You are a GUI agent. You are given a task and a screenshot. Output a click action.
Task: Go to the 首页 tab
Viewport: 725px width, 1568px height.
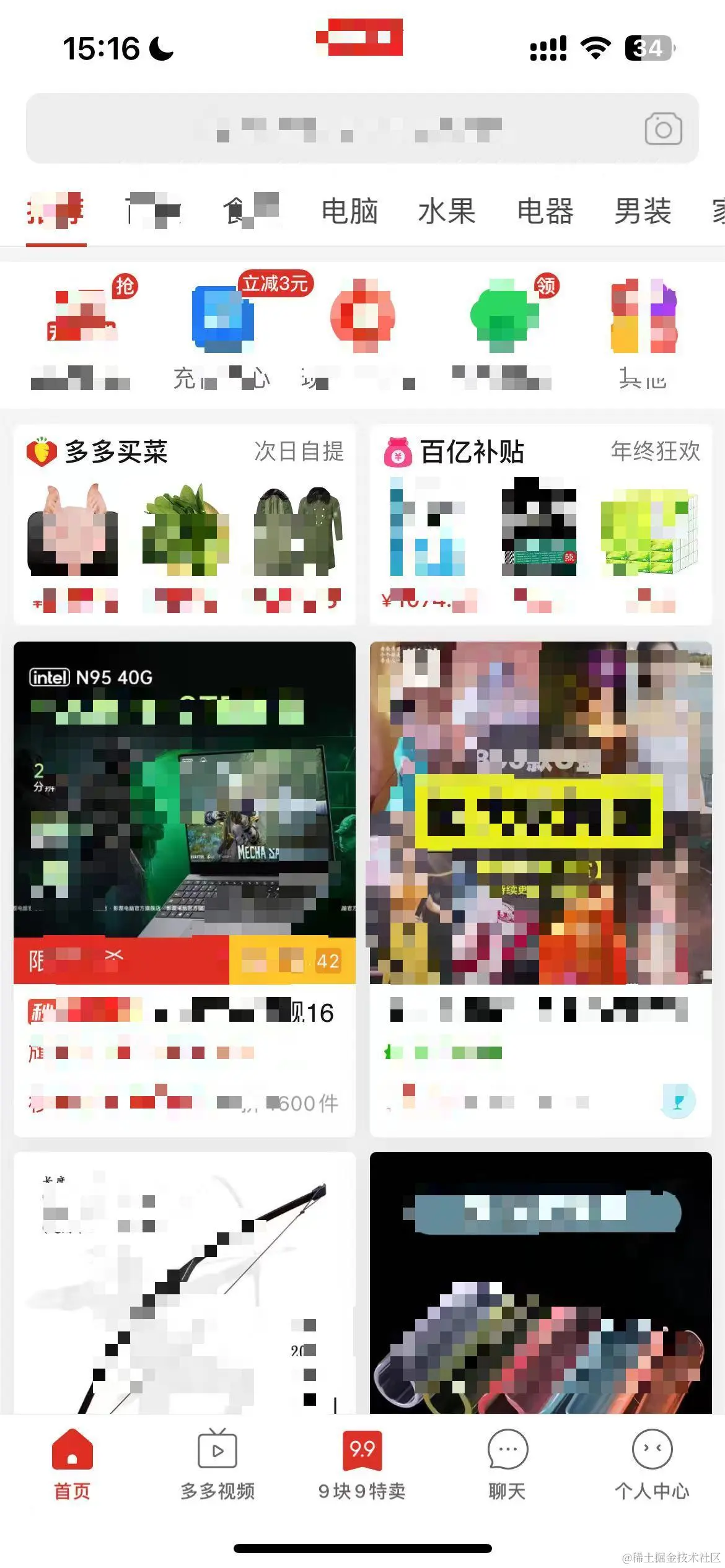coord(72,1464)
